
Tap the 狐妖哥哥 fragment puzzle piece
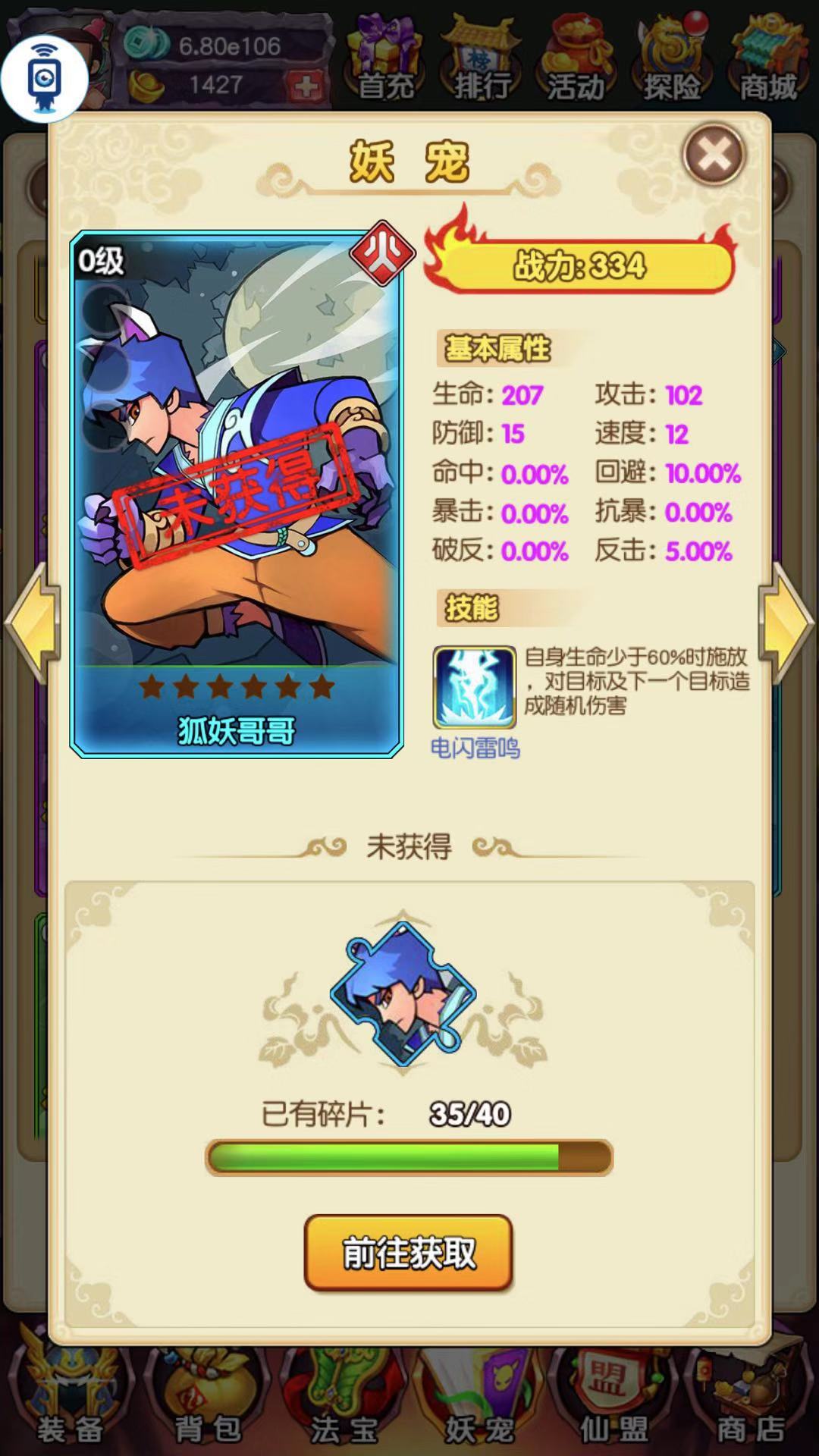[x=403, y=993]
